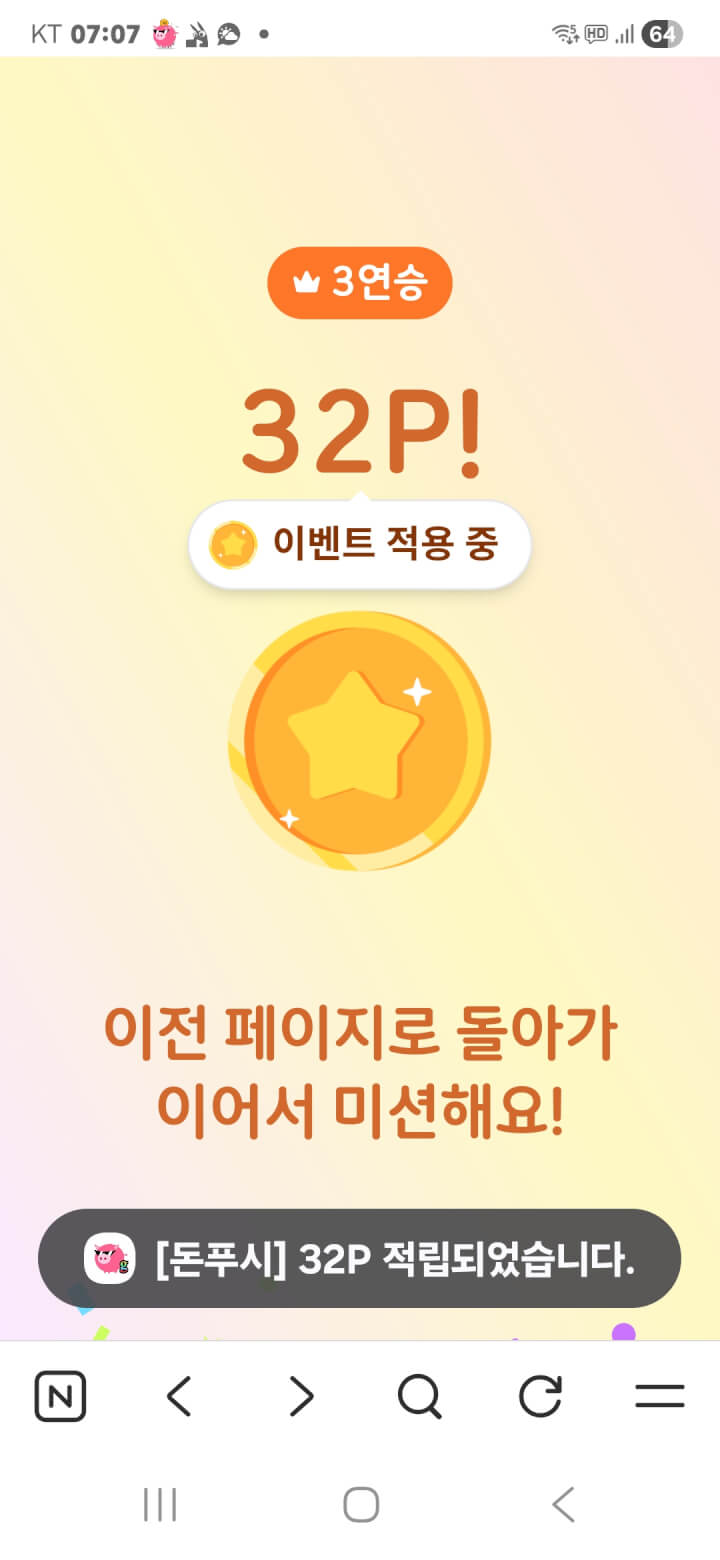Screen dimensions: 720x1560
Task: Open the Naver home button
Action: (x=60, y=1396)
